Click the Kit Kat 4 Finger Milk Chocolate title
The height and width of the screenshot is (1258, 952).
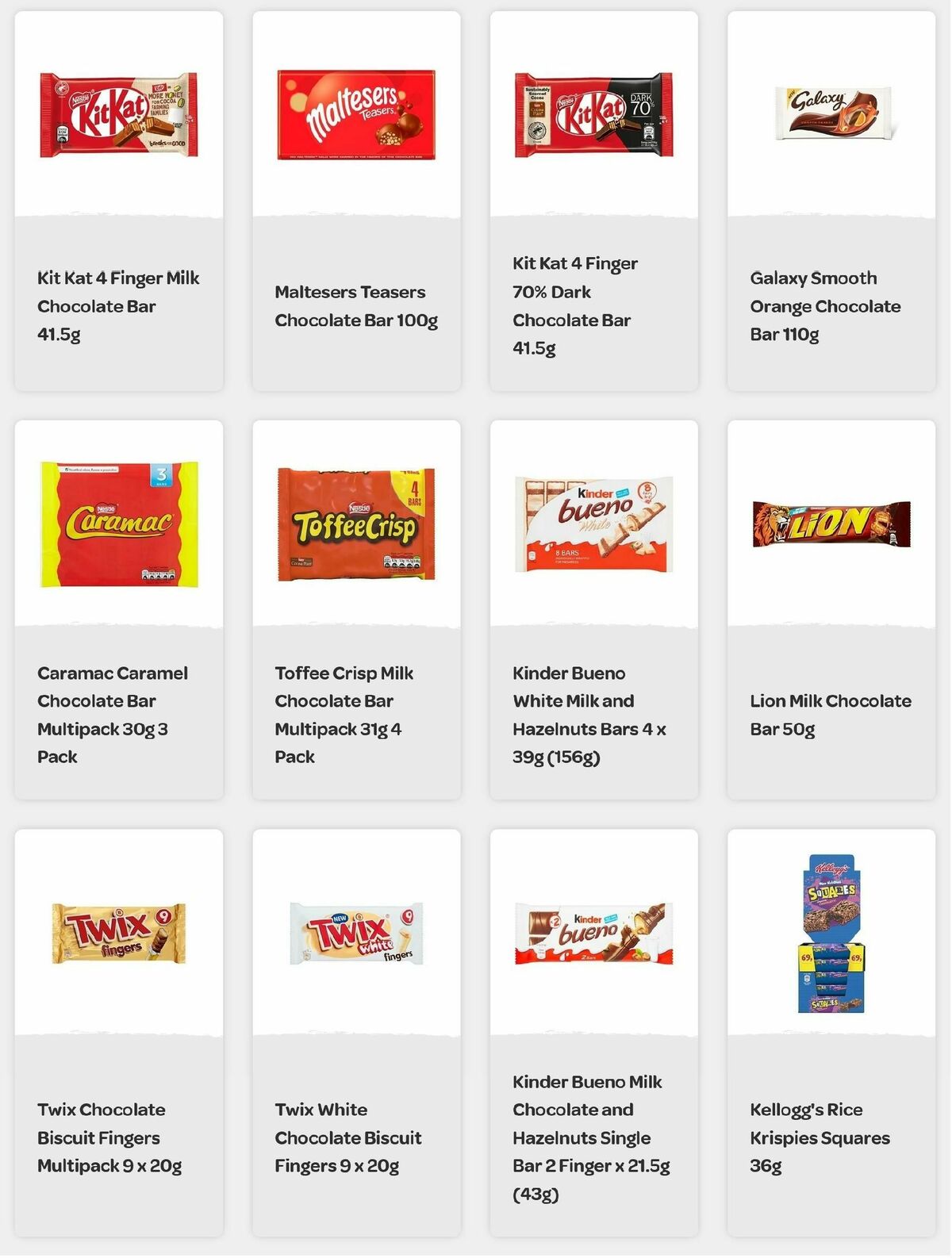[x=119, y=305]
